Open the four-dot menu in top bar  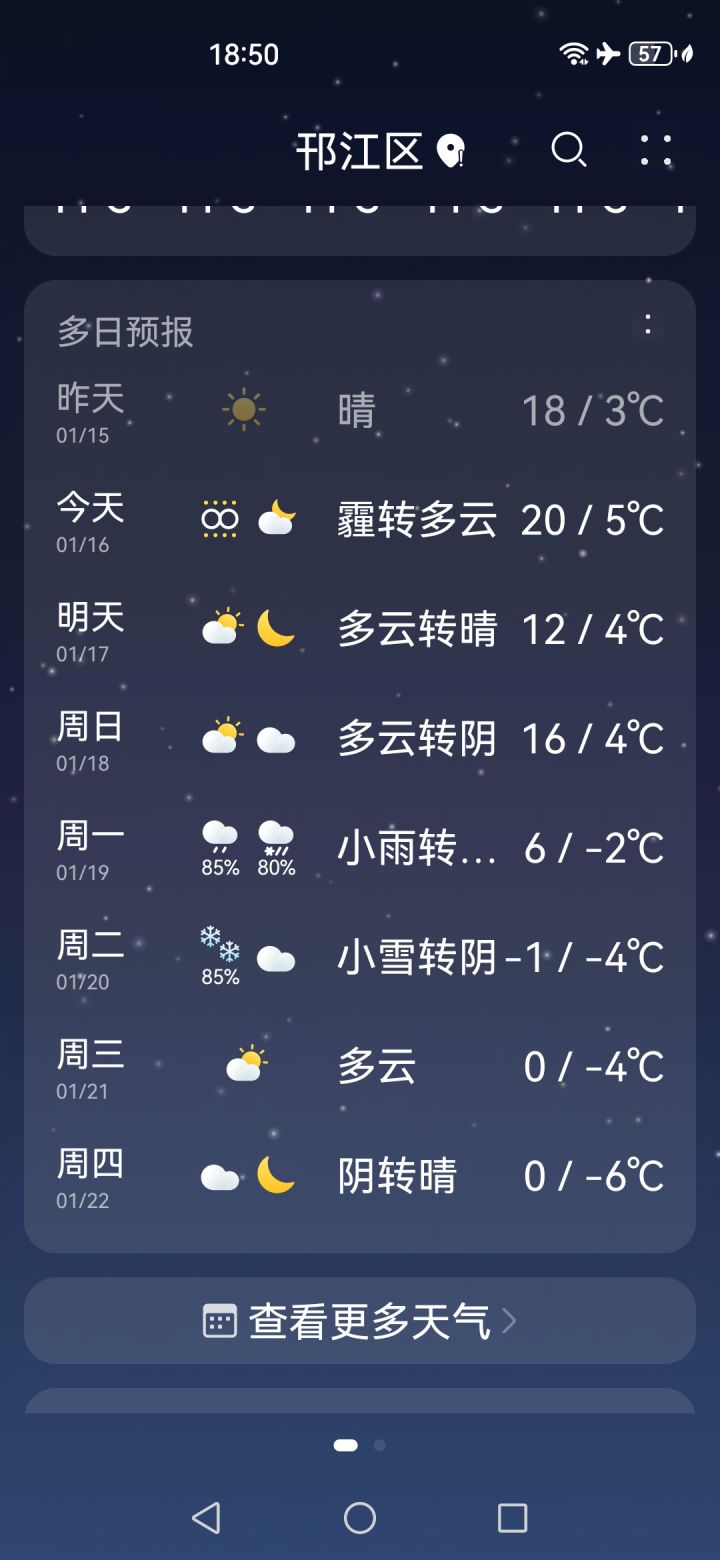pos(656,150)
